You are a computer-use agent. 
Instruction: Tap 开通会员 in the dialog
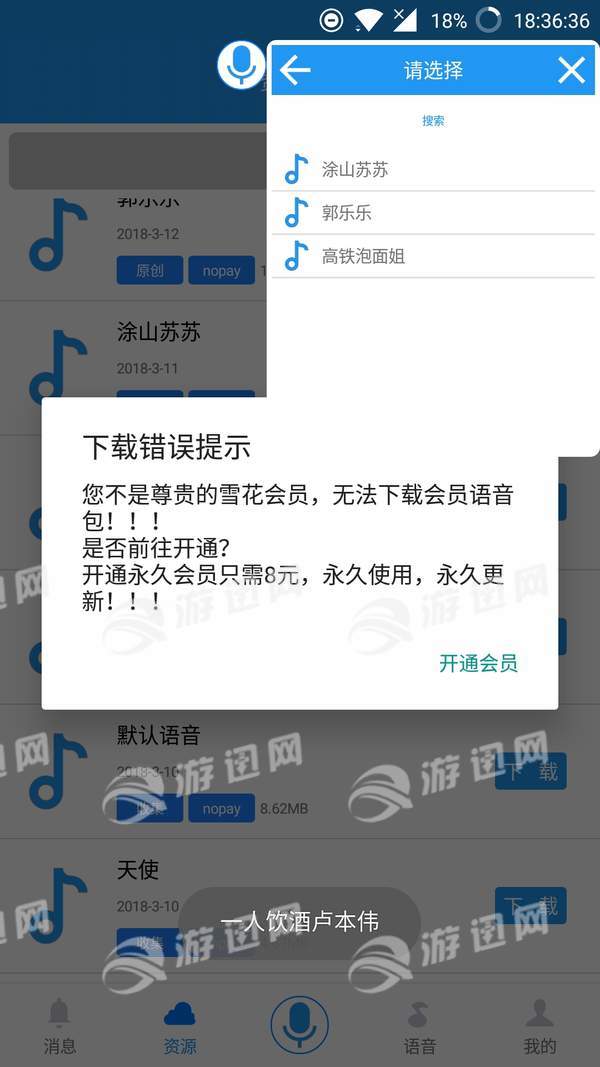[478, 663]
